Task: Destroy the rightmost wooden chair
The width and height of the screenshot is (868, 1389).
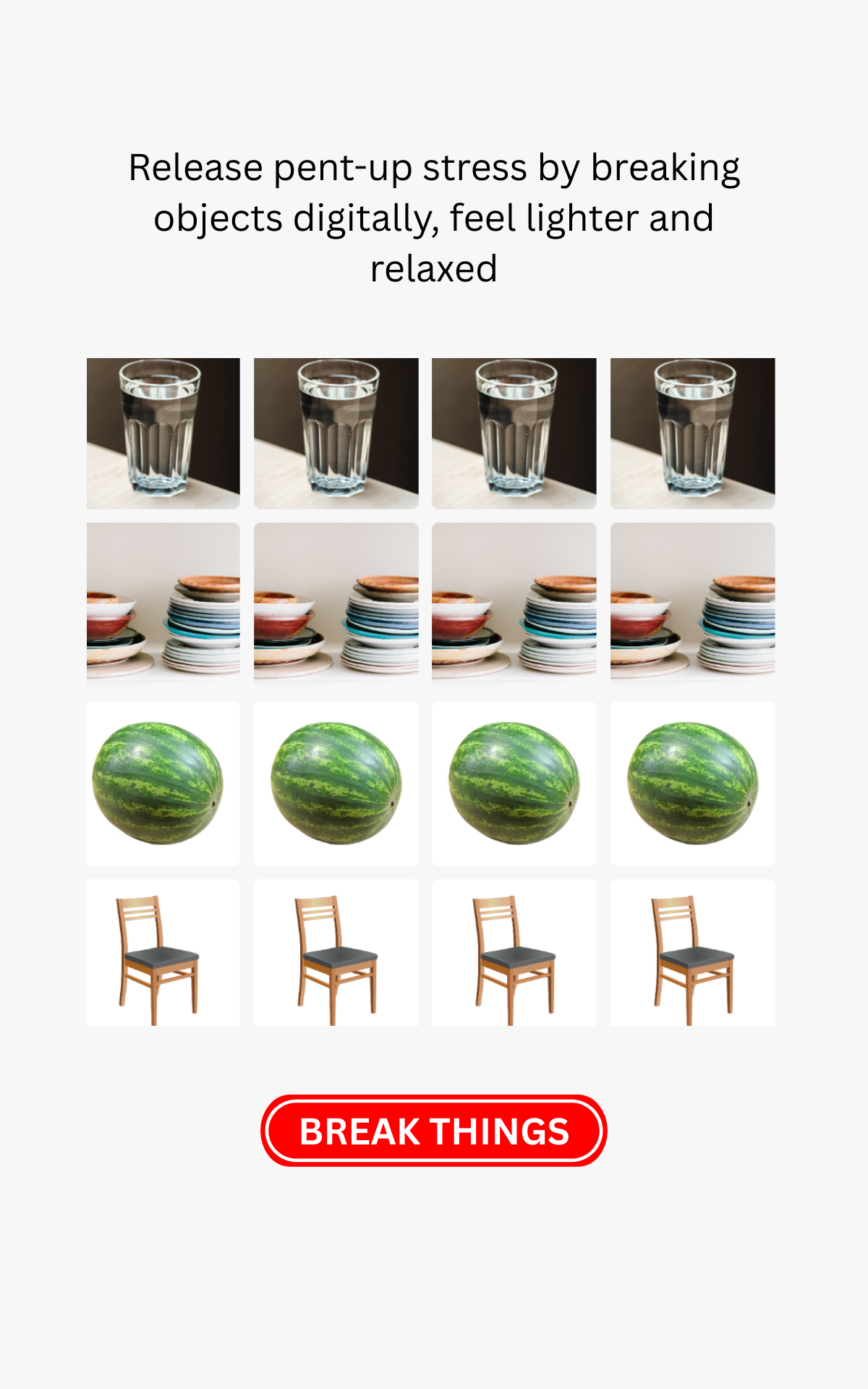Action: [x=692, y=955]
